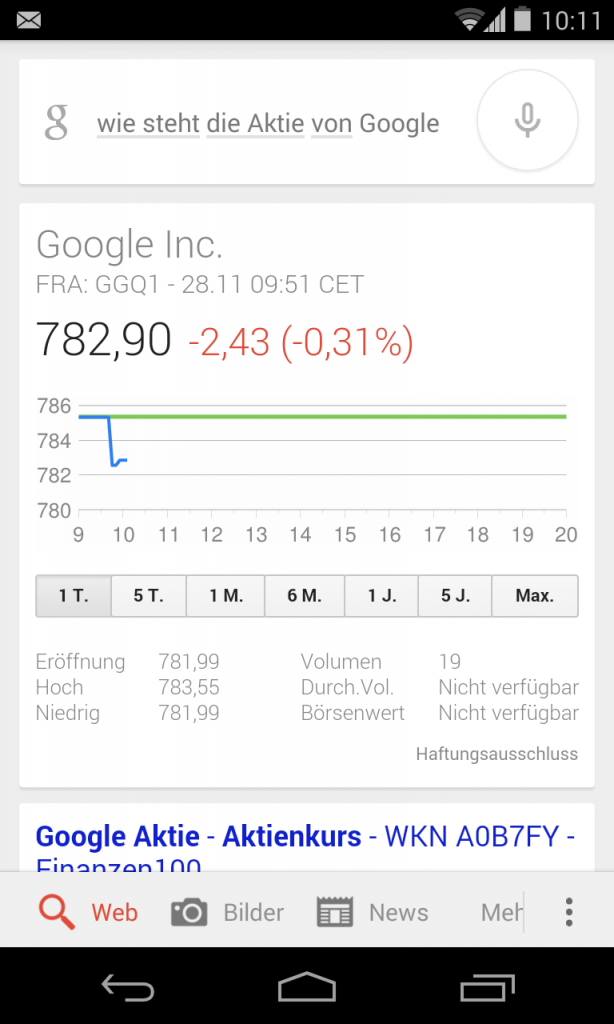614x1024 pixels.
Task: Select the 6 M. chart range
Action: [304, 596]
